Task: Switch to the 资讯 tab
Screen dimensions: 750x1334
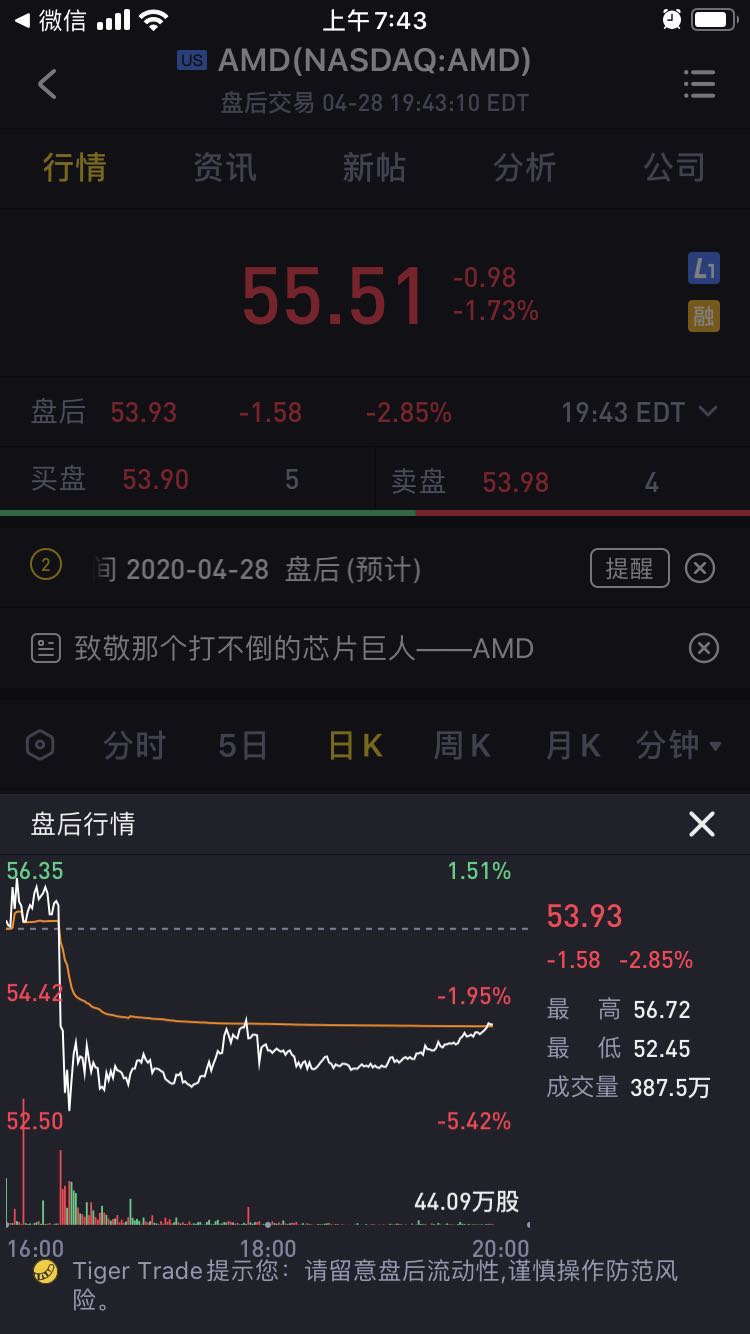Action: tap(225, 167)
